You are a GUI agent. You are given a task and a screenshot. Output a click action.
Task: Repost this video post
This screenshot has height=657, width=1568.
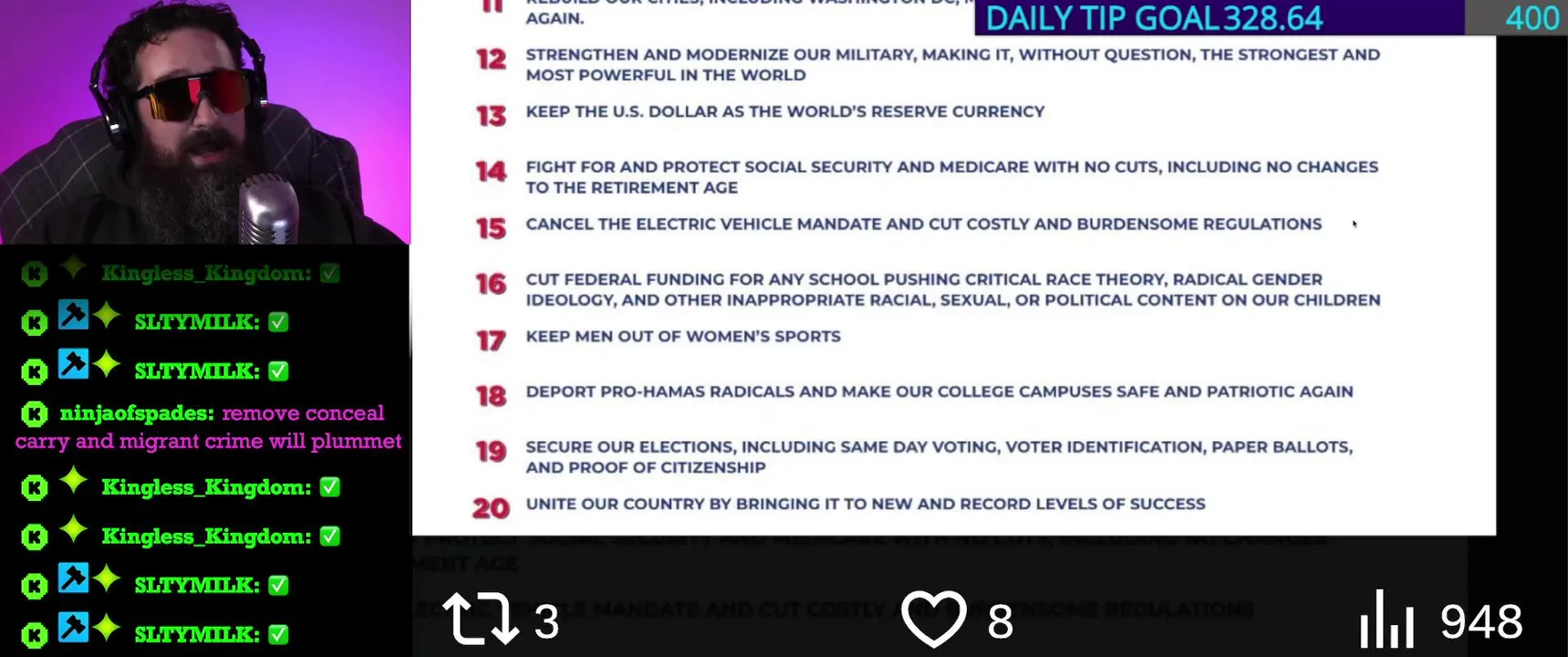point(480,620)
